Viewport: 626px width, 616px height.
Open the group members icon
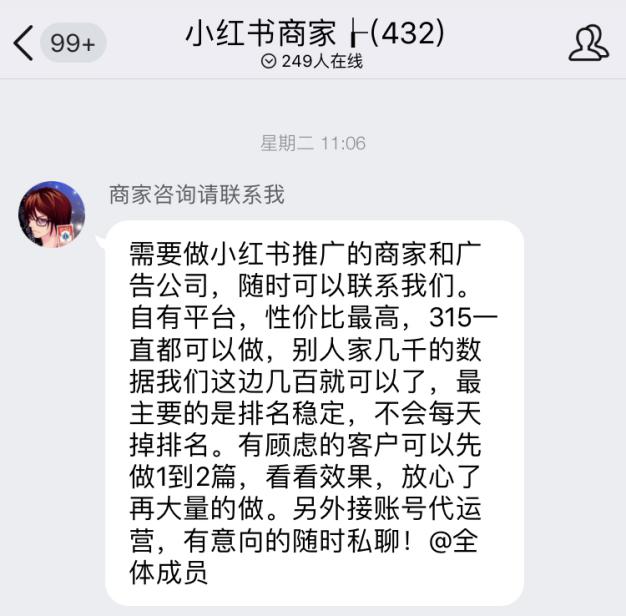588,43
